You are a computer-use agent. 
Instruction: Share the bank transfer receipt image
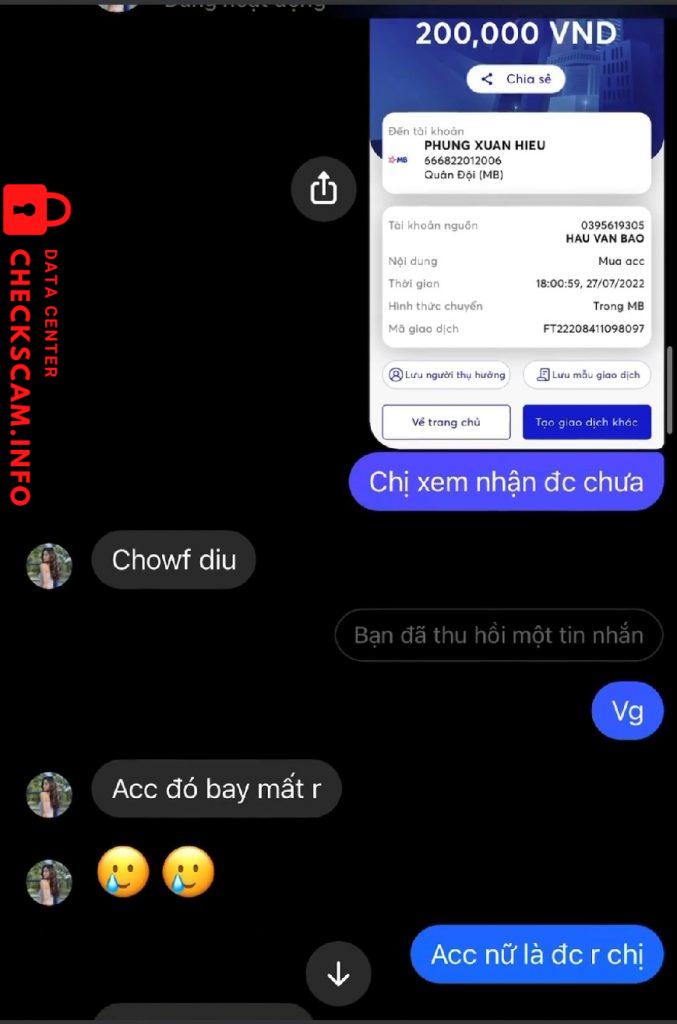[324, 189]
